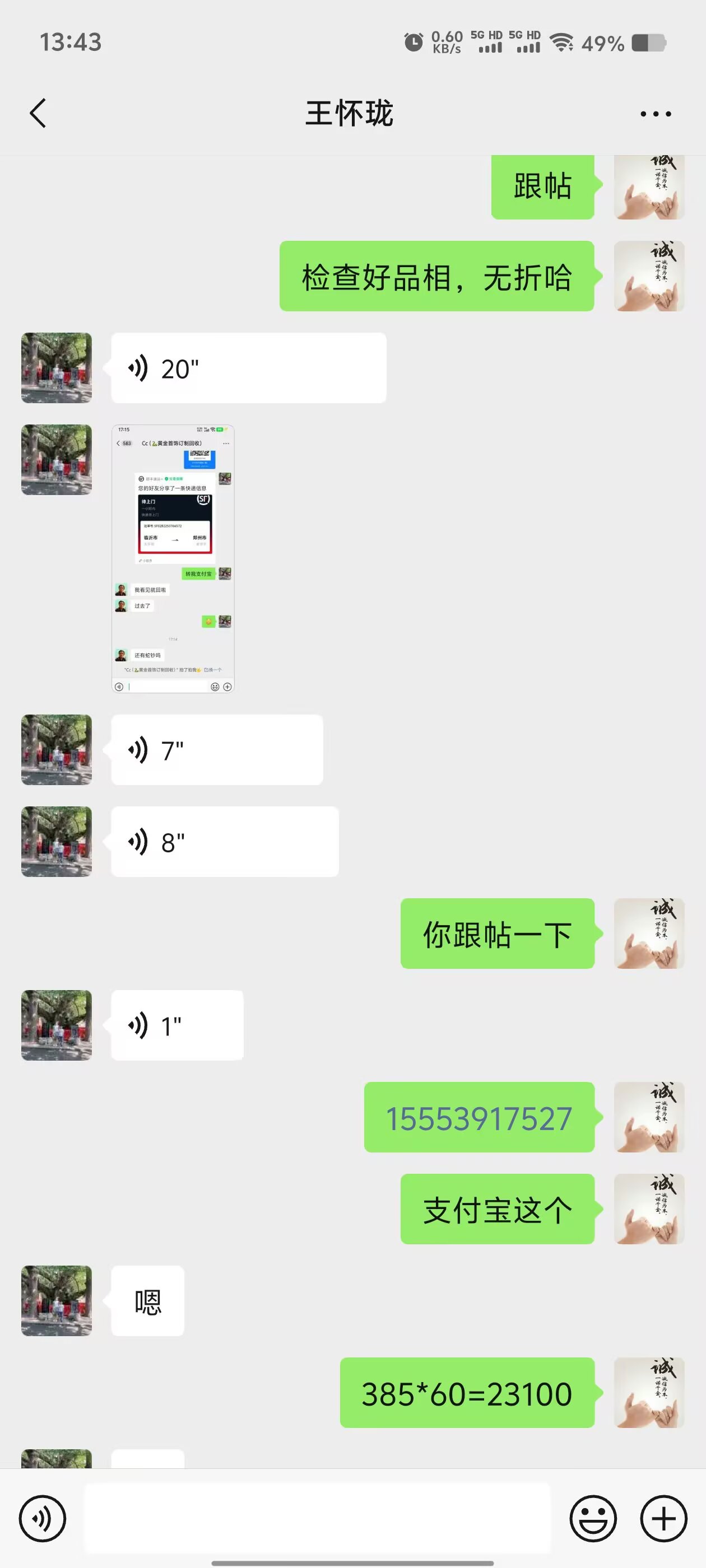Focus the message text field
This screenshot has height=1568, width=706.
(x=317, y=1519)
